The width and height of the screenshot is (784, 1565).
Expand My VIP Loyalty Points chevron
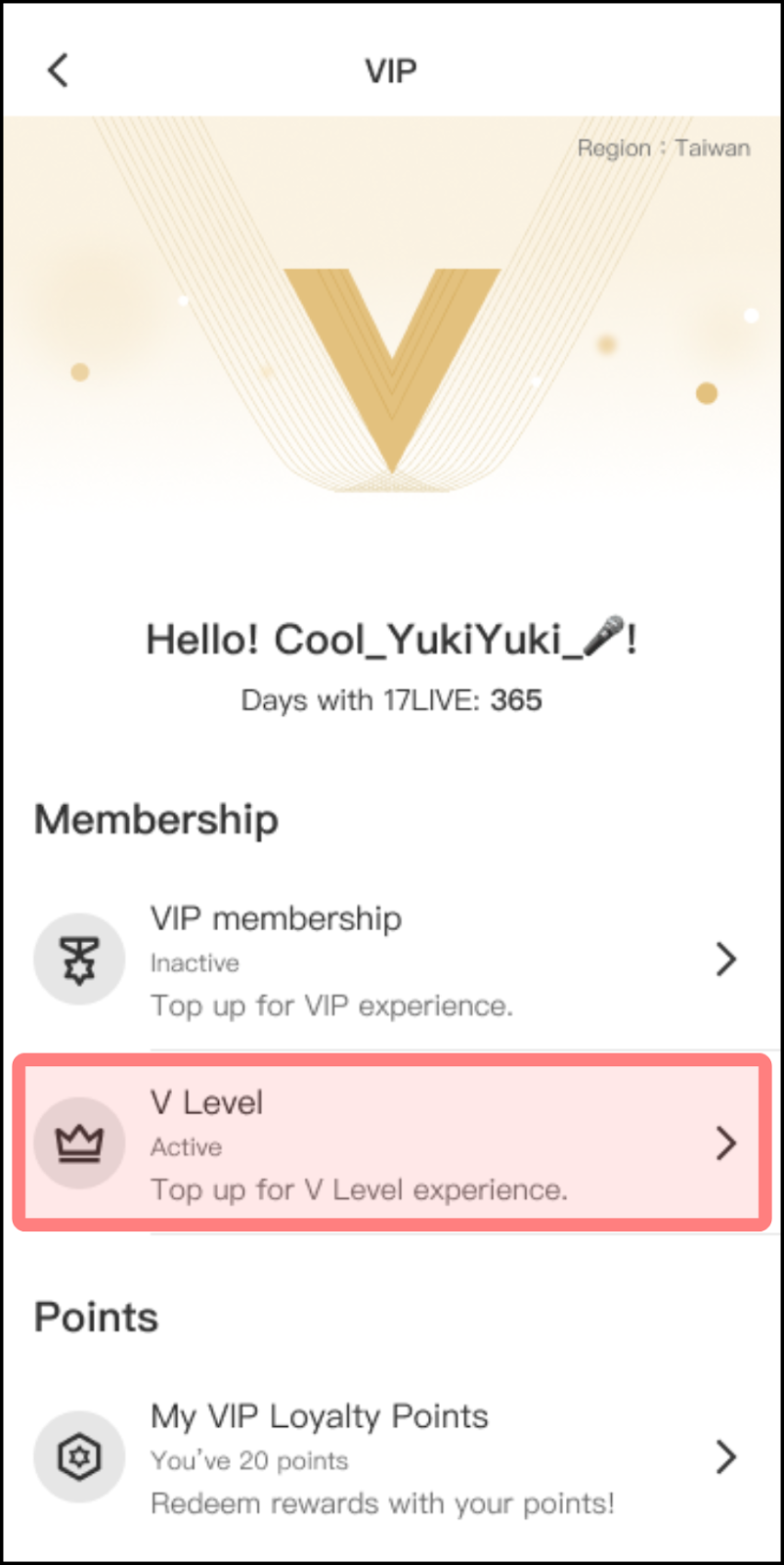click(725, 1456)
